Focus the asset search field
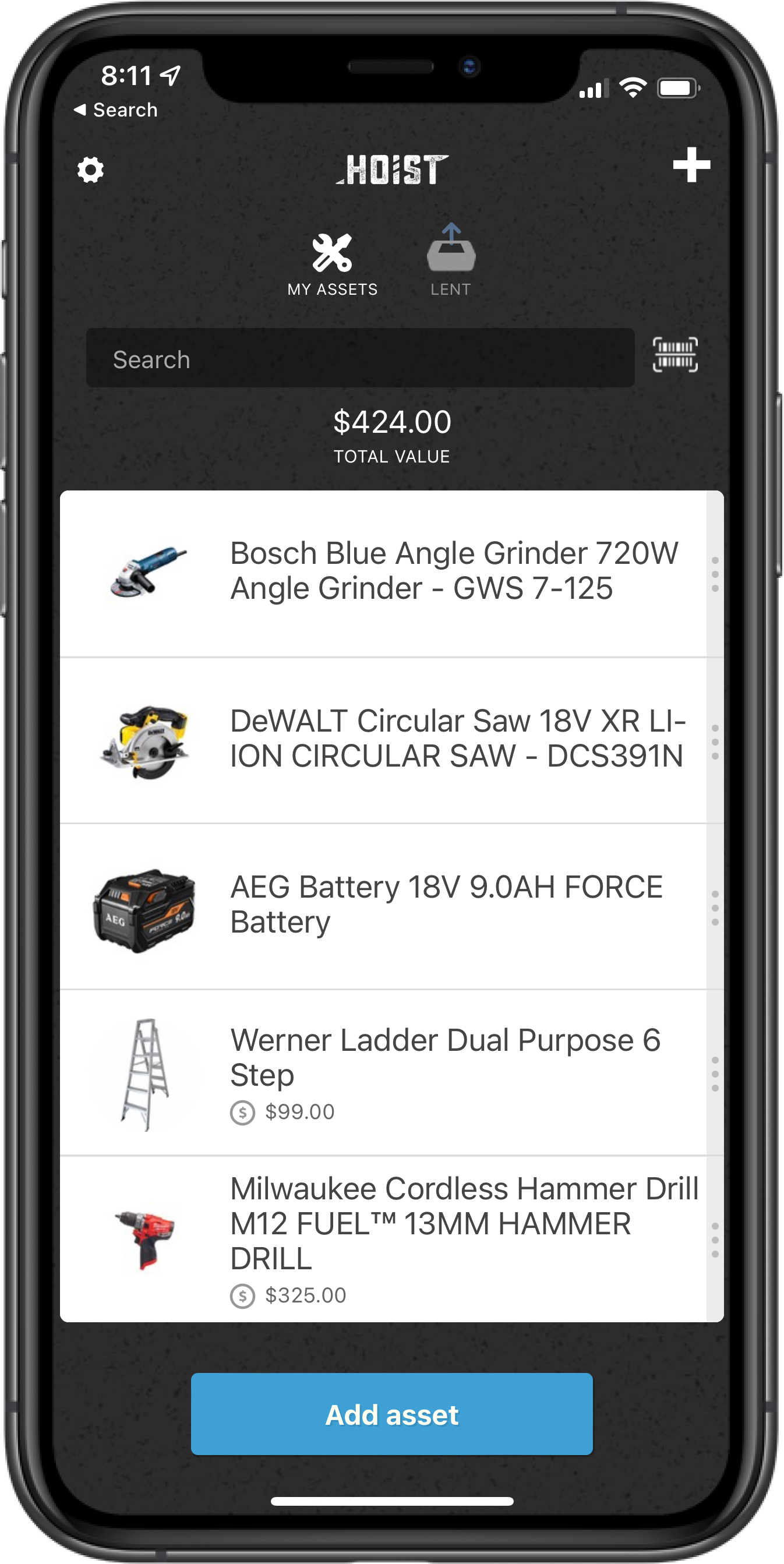This screenshot has height=1564, width=784. point(360,359)
